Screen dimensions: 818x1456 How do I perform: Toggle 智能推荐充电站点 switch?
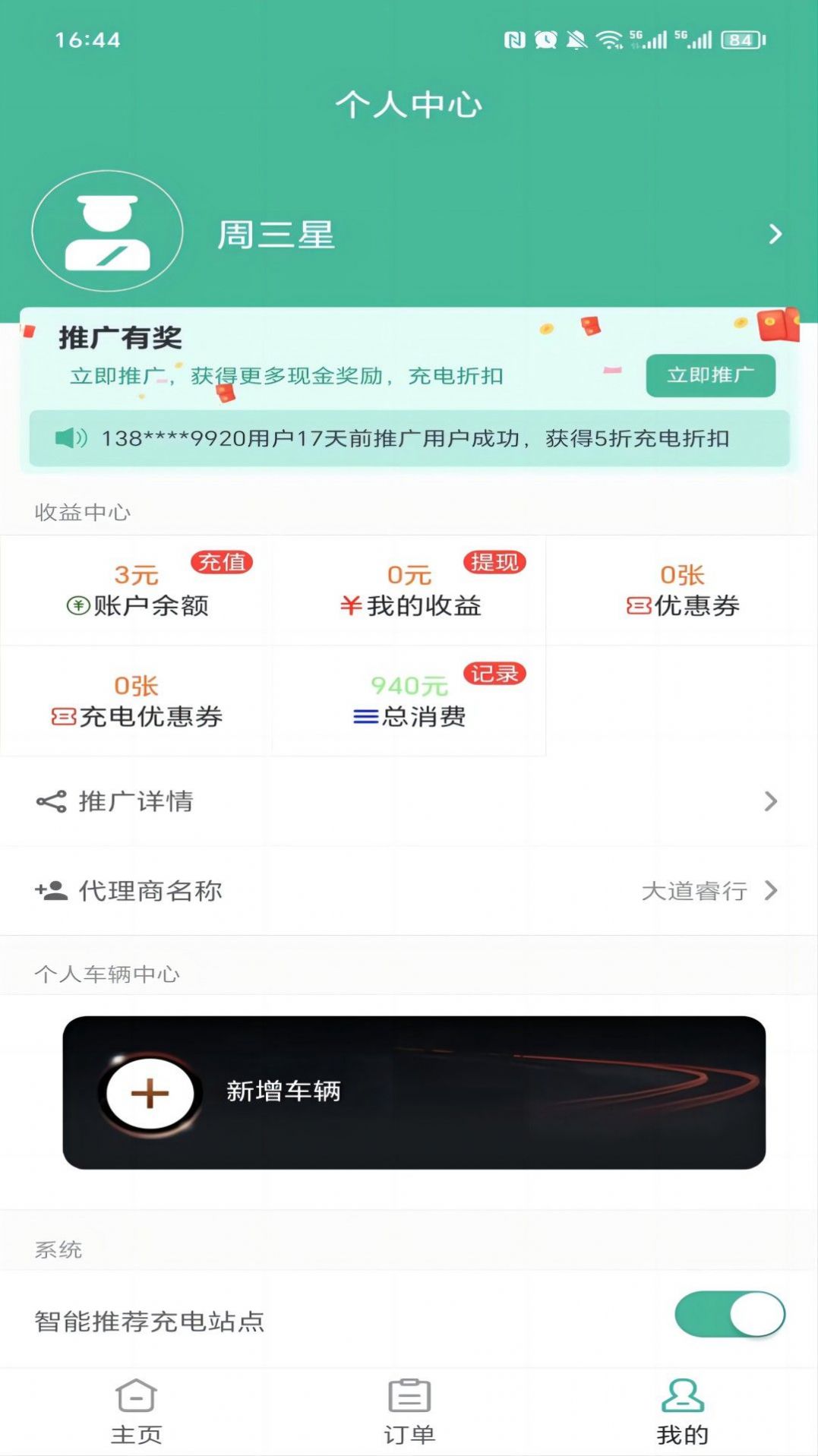tap(729, 1315)
